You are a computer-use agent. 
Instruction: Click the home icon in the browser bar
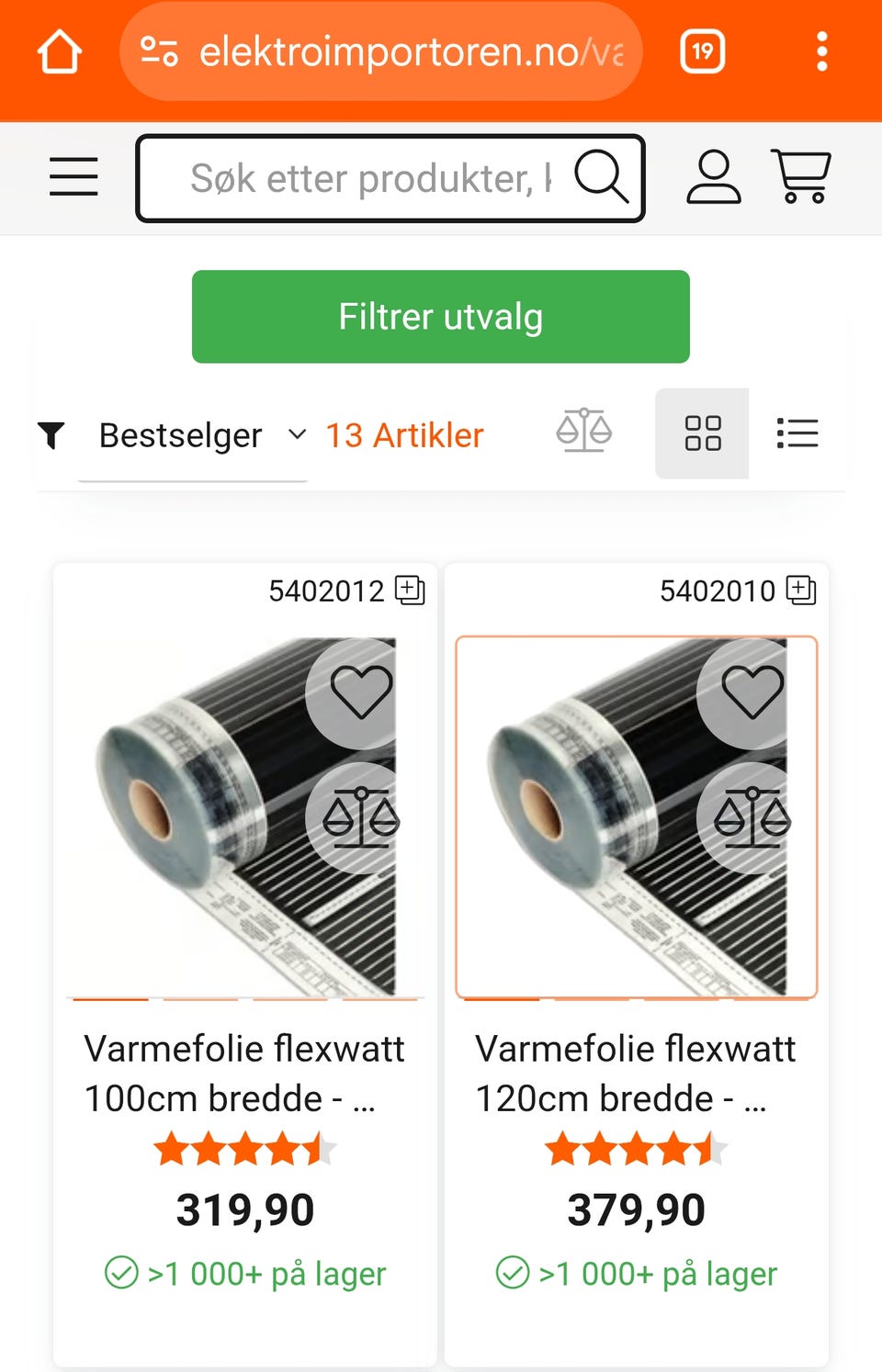(x=58, y=51)
